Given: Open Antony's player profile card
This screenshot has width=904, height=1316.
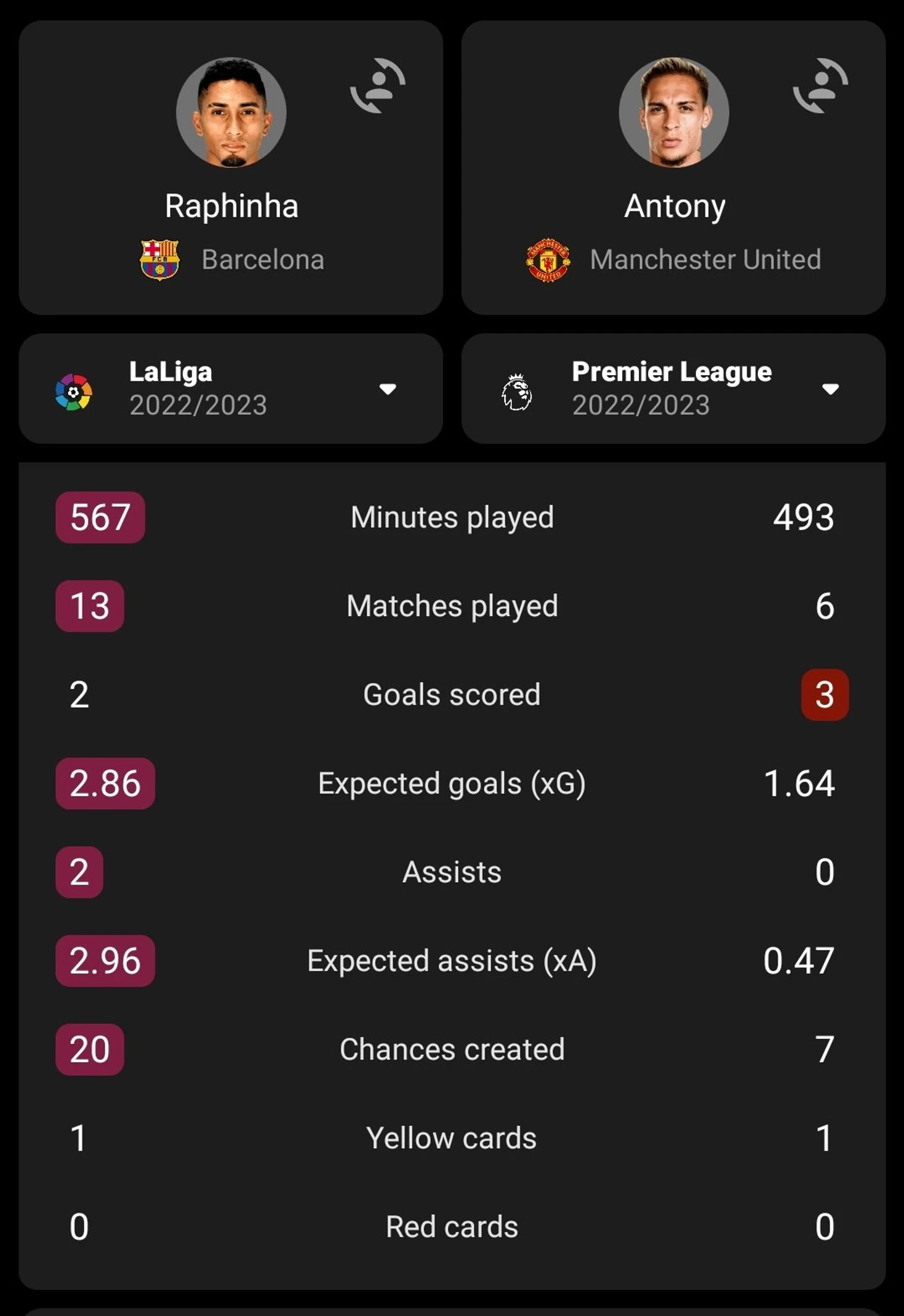Looking at the screenshot, I should (x=674, y=113).
